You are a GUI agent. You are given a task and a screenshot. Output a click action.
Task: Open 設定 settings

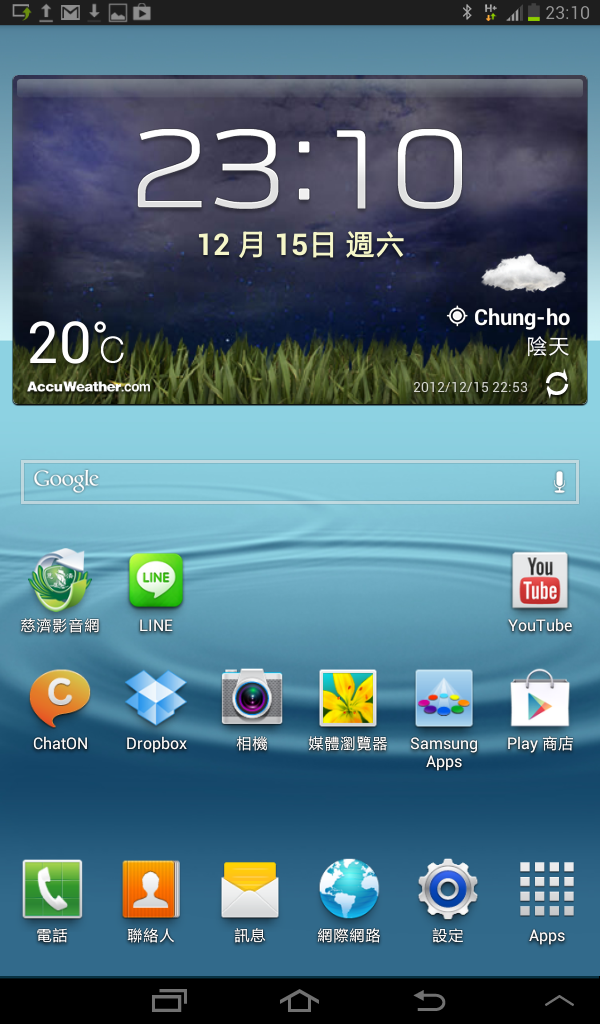tap(448, 890)
